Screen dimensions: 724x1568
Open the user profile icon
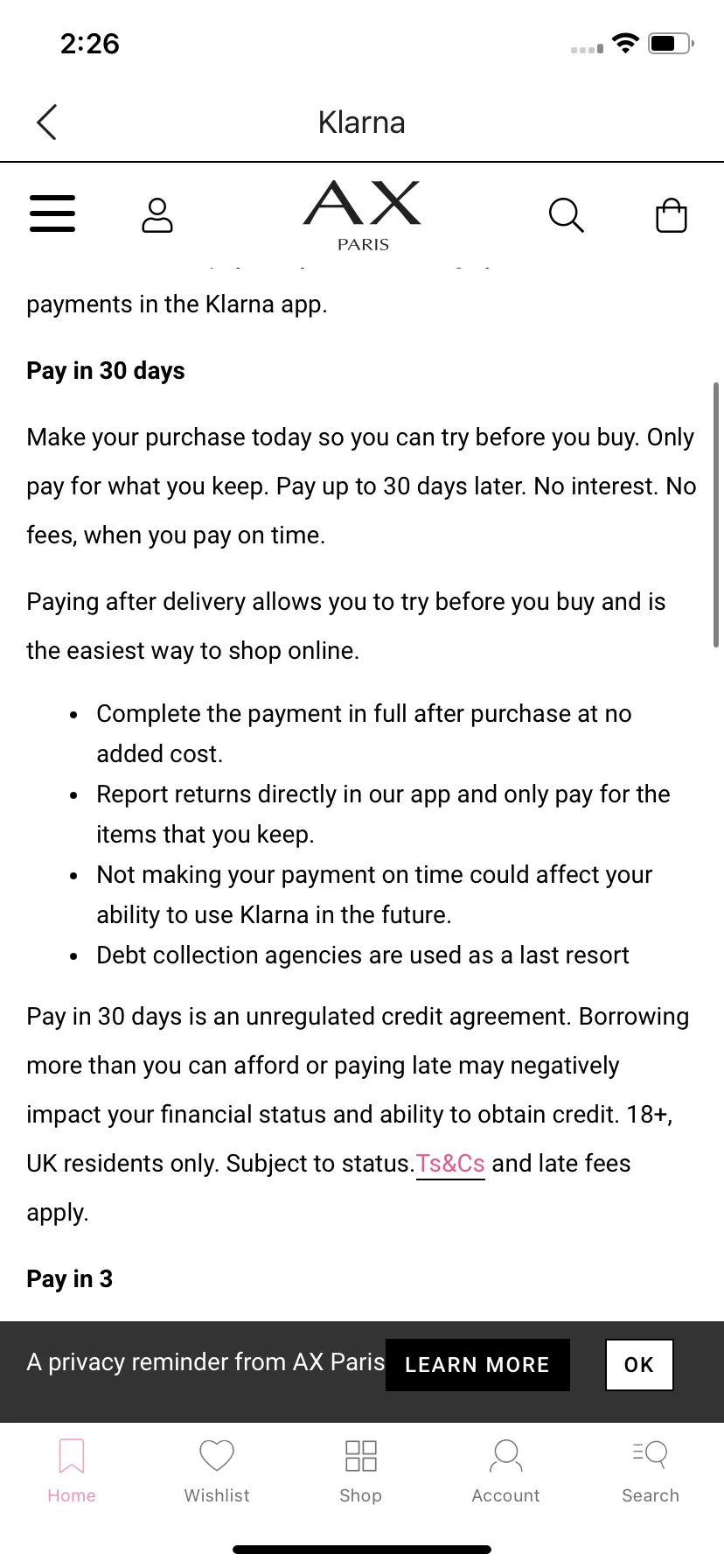tap(157, 215)
